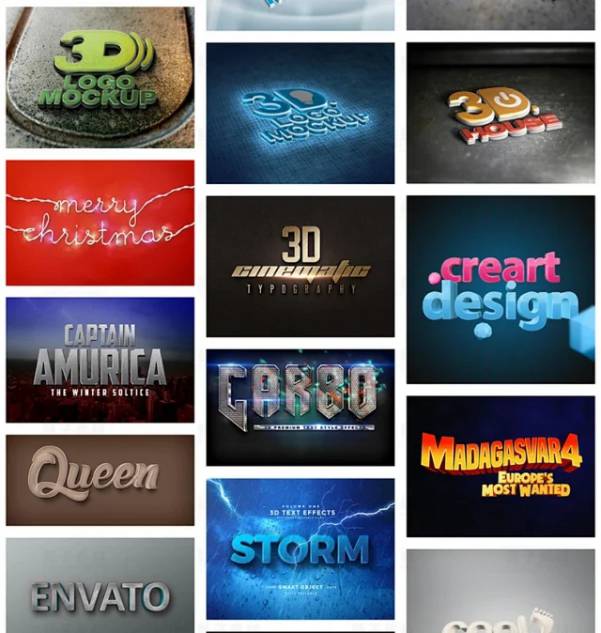This screenshot has width=601, height=633.
Task: Select the Queen lettering image
Action: pyautogui.click(x=100, y=480)
